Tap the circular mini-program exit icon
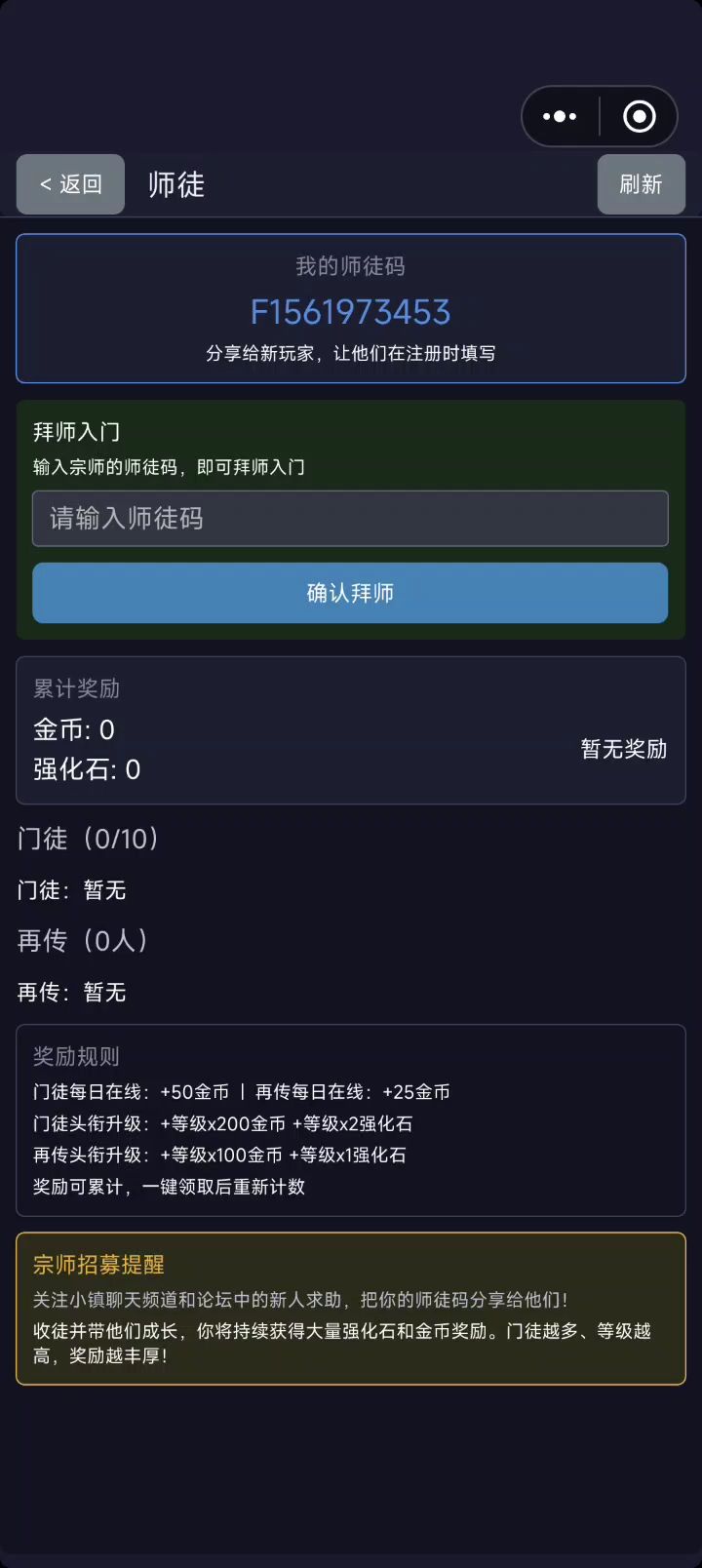702x1568 pixels. (x=639, y=116)
